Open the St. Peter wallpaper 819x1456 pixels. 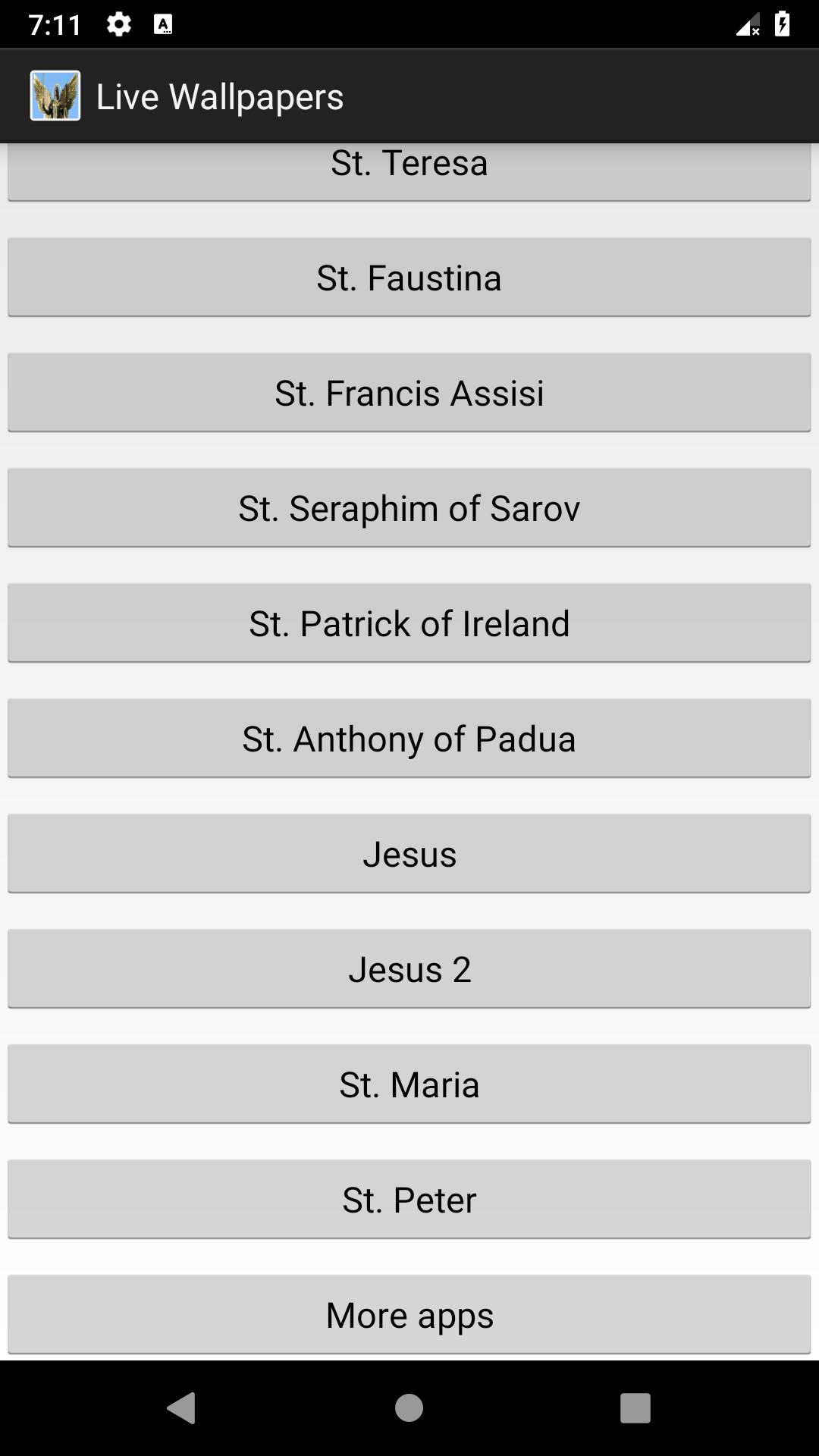tap(409, 1200)
